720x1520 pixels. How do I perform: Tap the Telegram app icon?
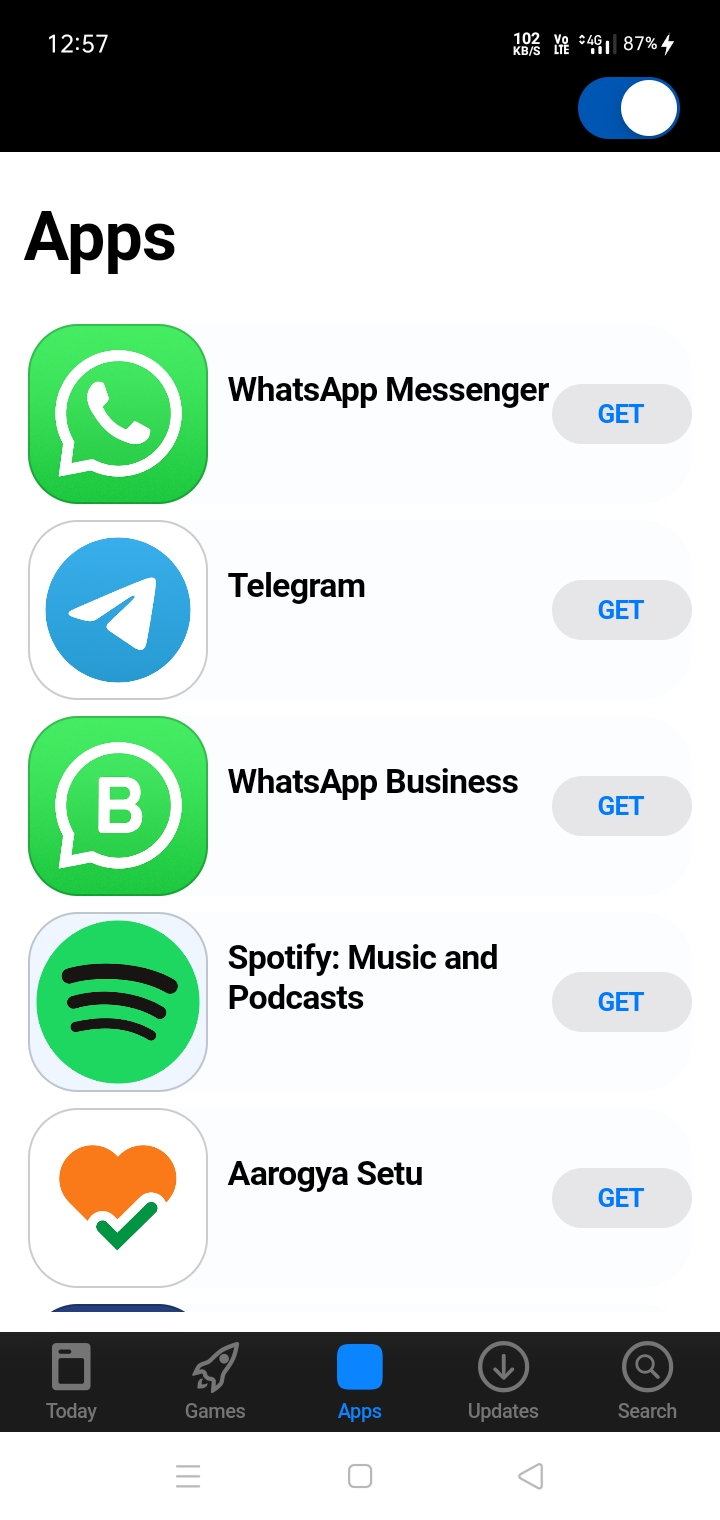coord(117,609)
